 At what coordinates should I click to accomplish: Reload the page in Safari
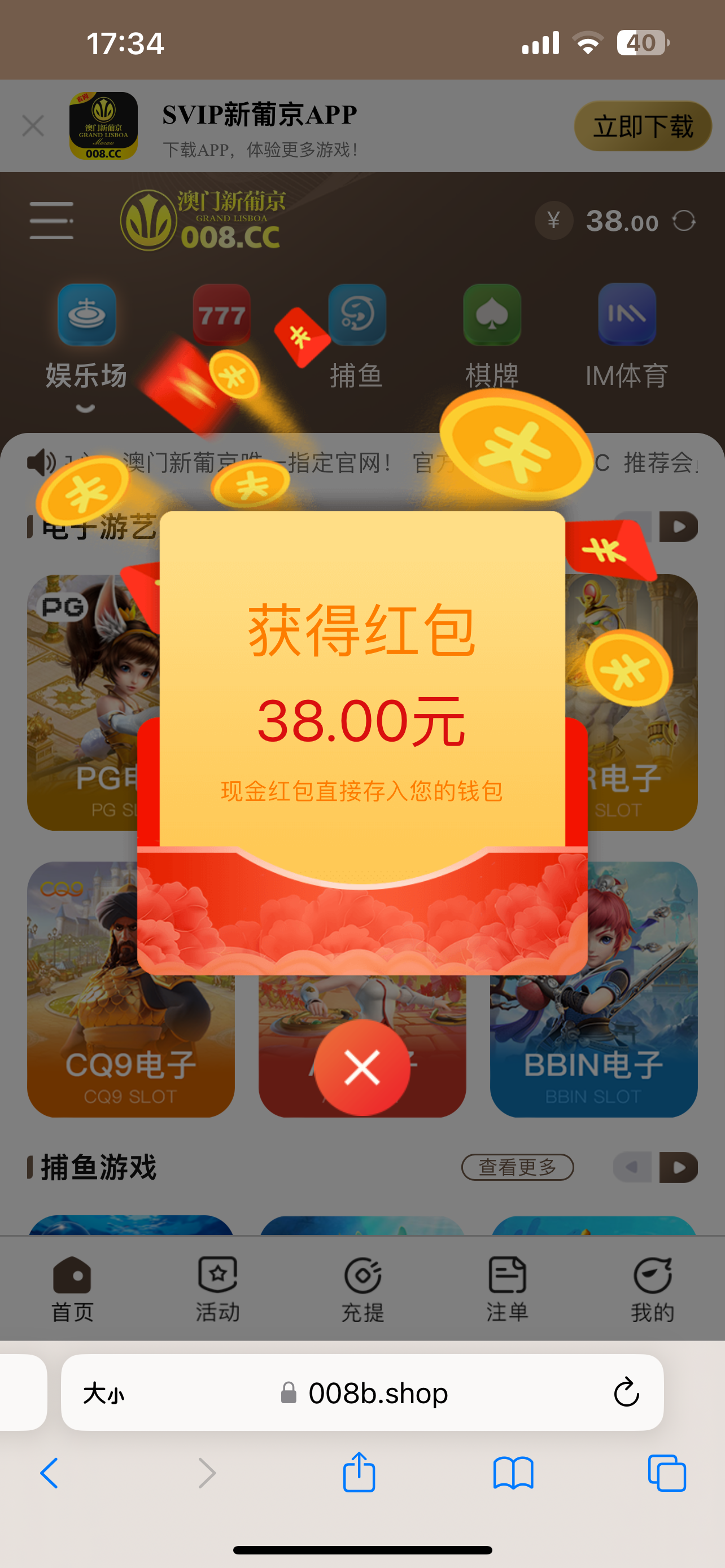(x=626, y=1392)
